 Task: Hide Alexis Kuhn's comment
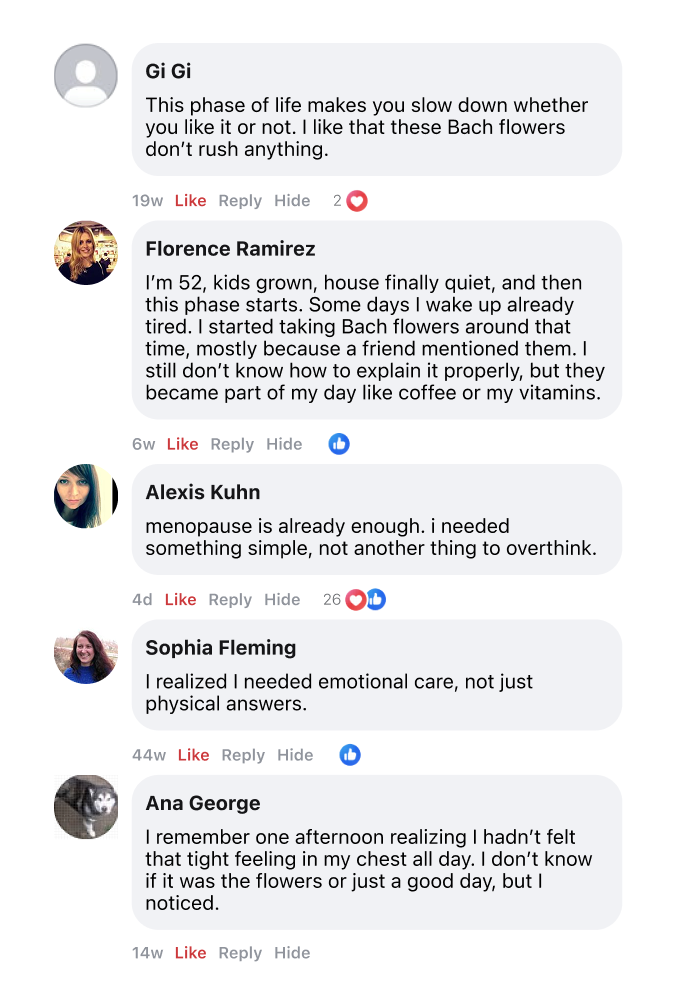282,600
